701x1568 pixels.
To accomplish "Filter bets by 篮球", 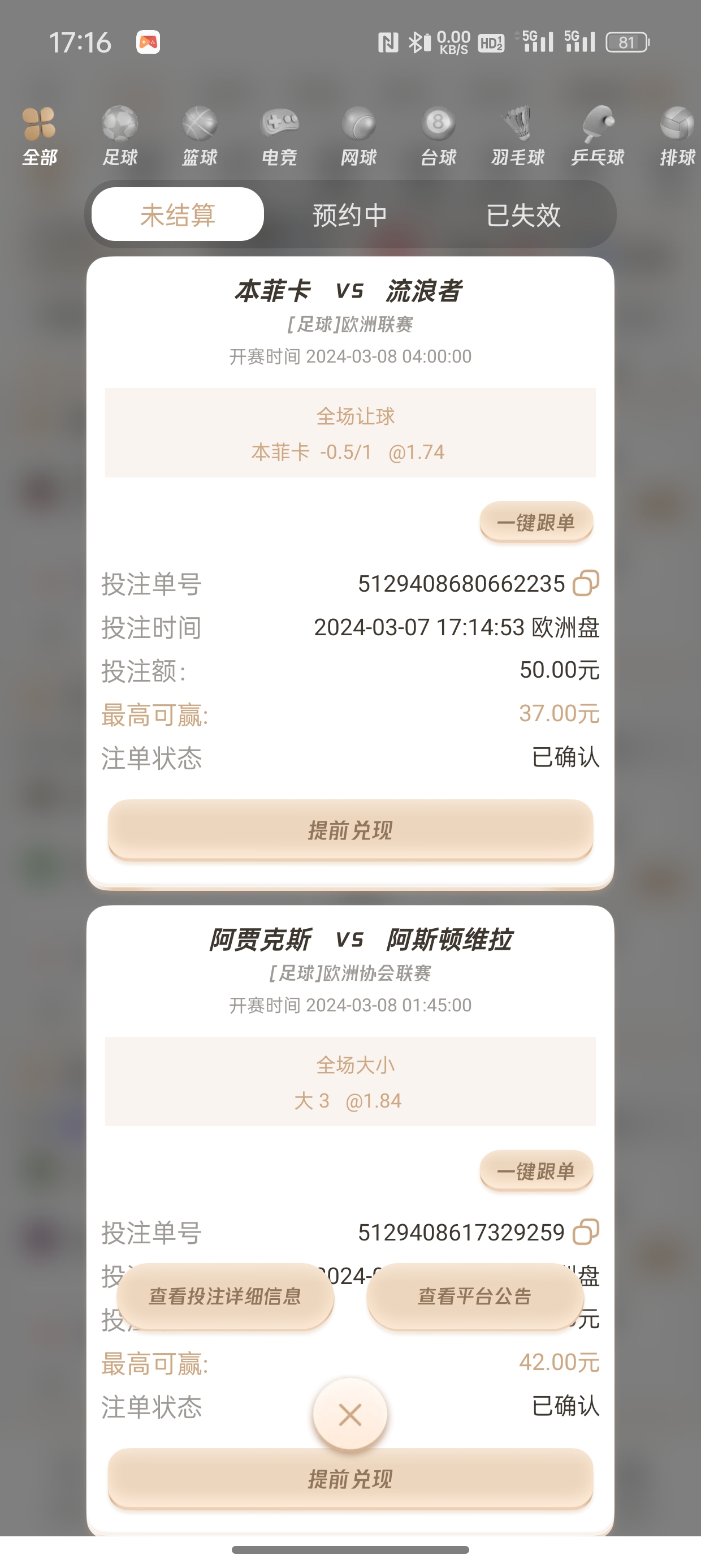I will (200, 136).
